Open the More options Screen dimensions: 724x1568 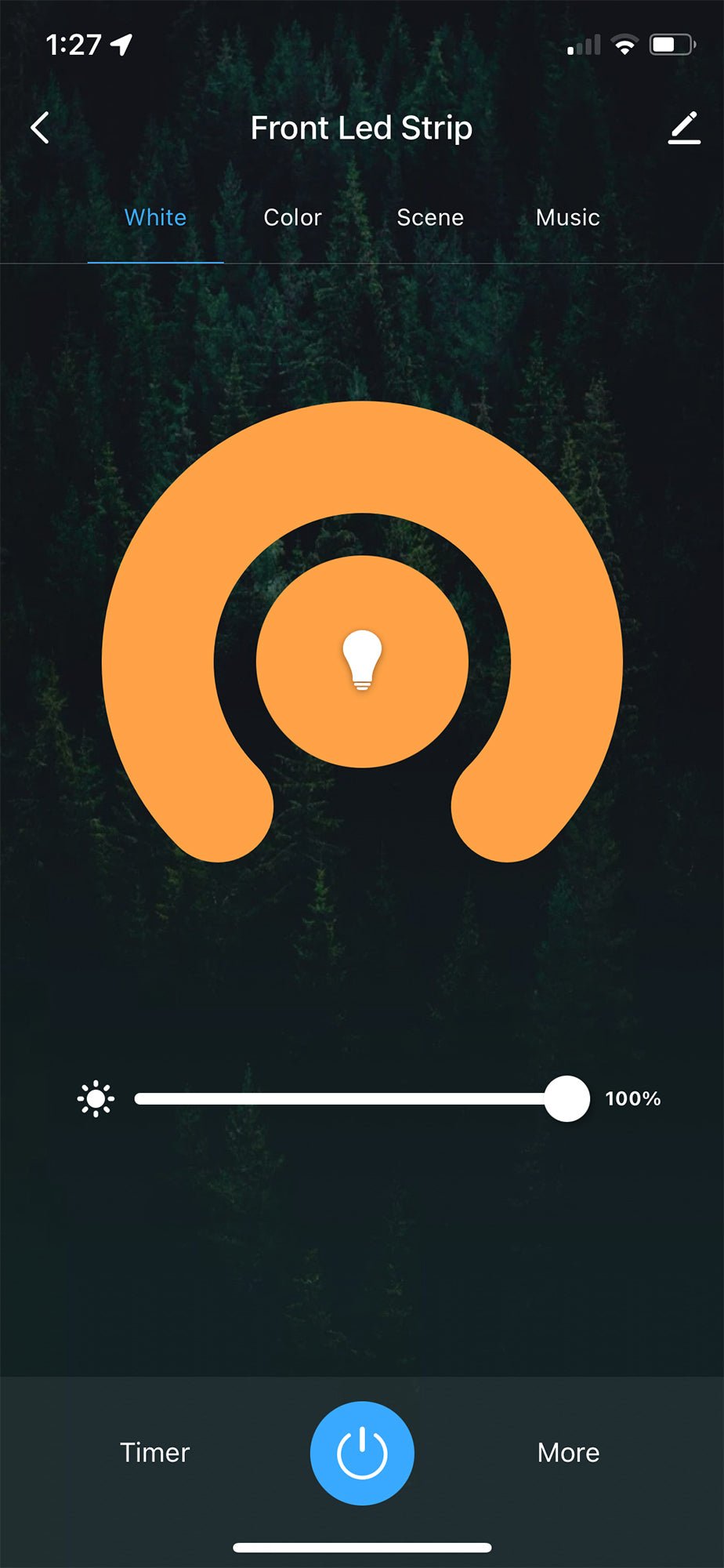(x=568, y=1453)
